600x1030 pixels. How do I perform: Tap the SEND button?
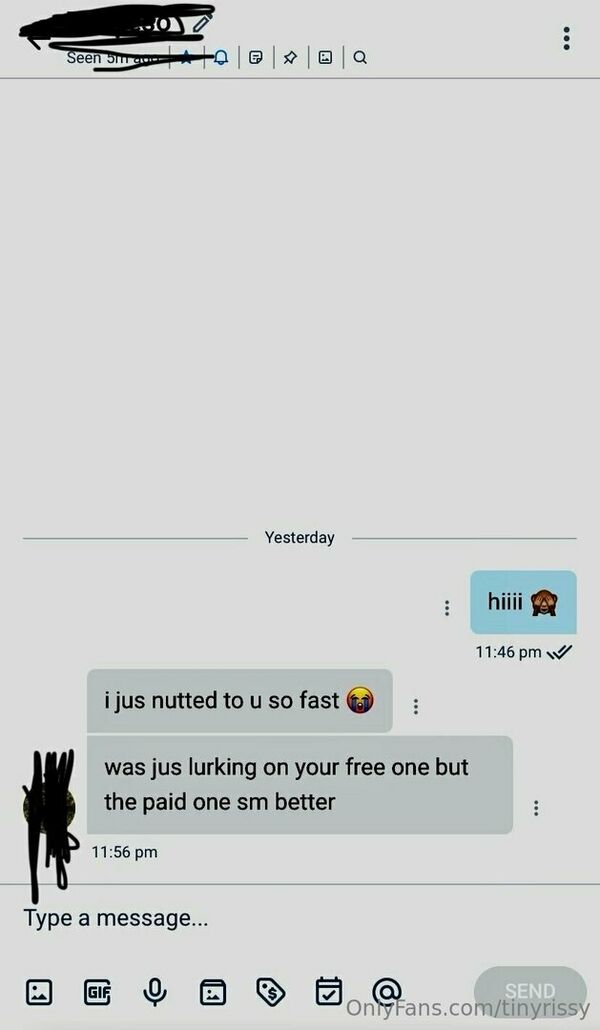click(530, 991)
